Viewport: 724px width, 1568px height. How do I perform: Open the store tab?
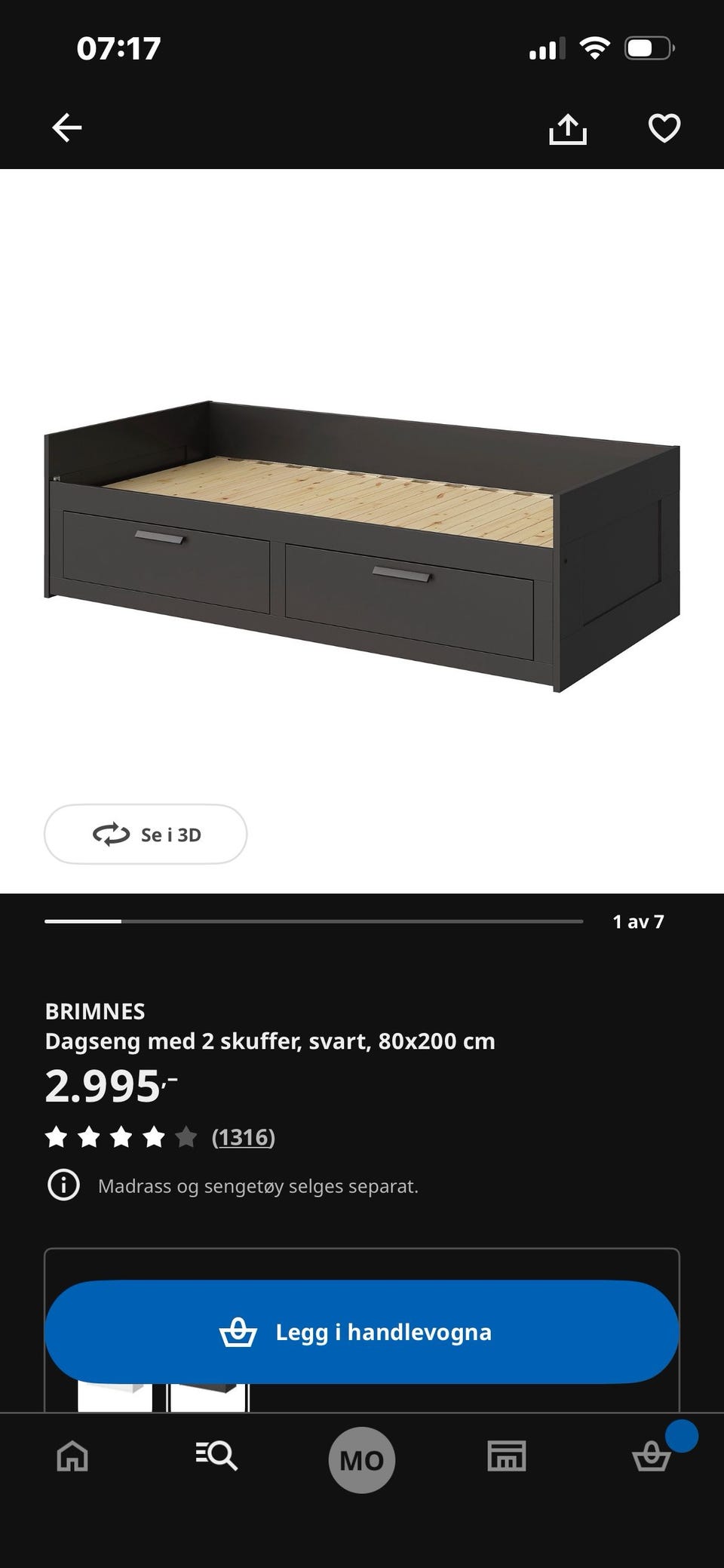click(507, 1456)
